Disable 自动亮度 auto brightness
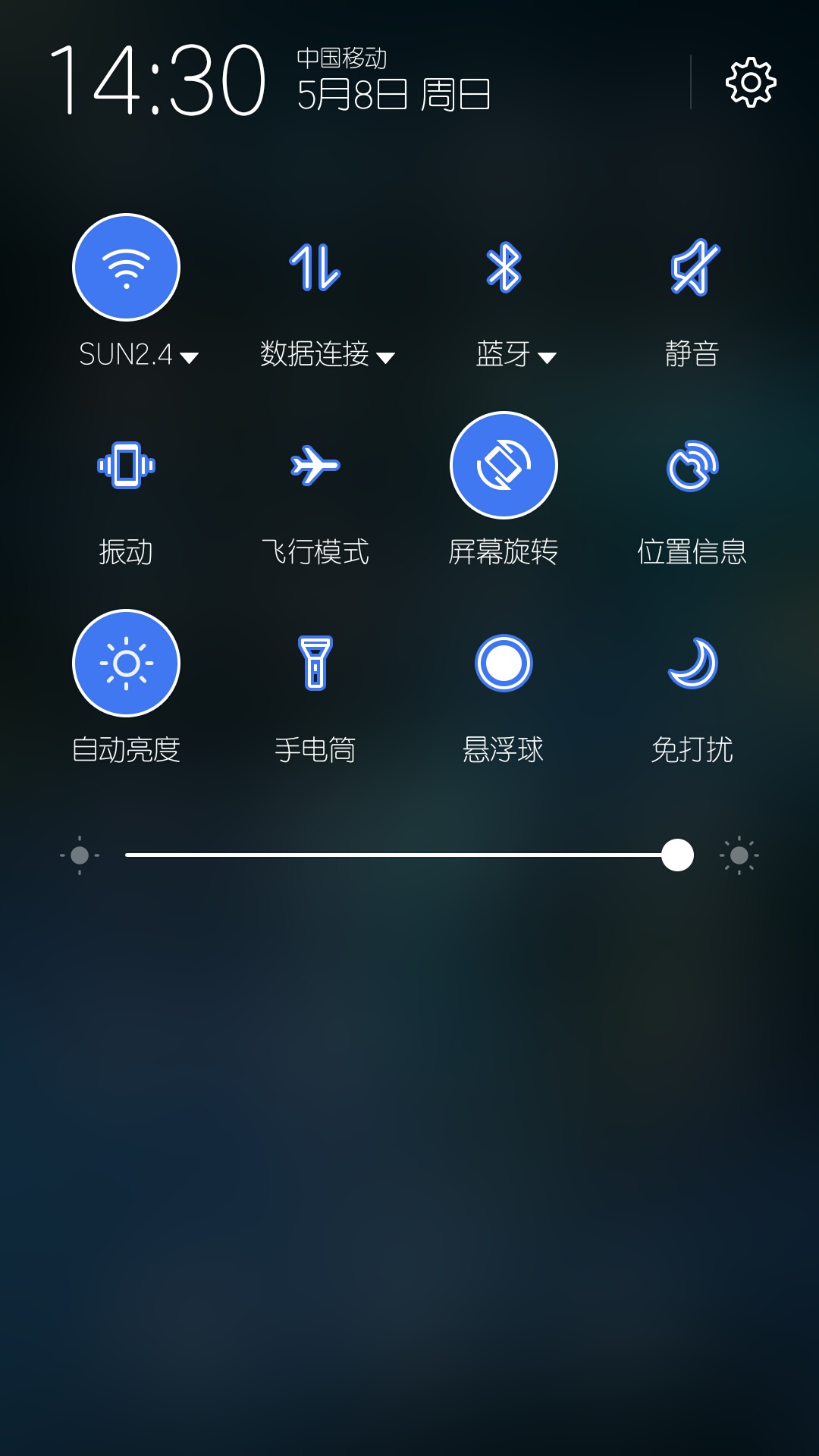This screenshot has height=1456, width=819. [126, 664]
